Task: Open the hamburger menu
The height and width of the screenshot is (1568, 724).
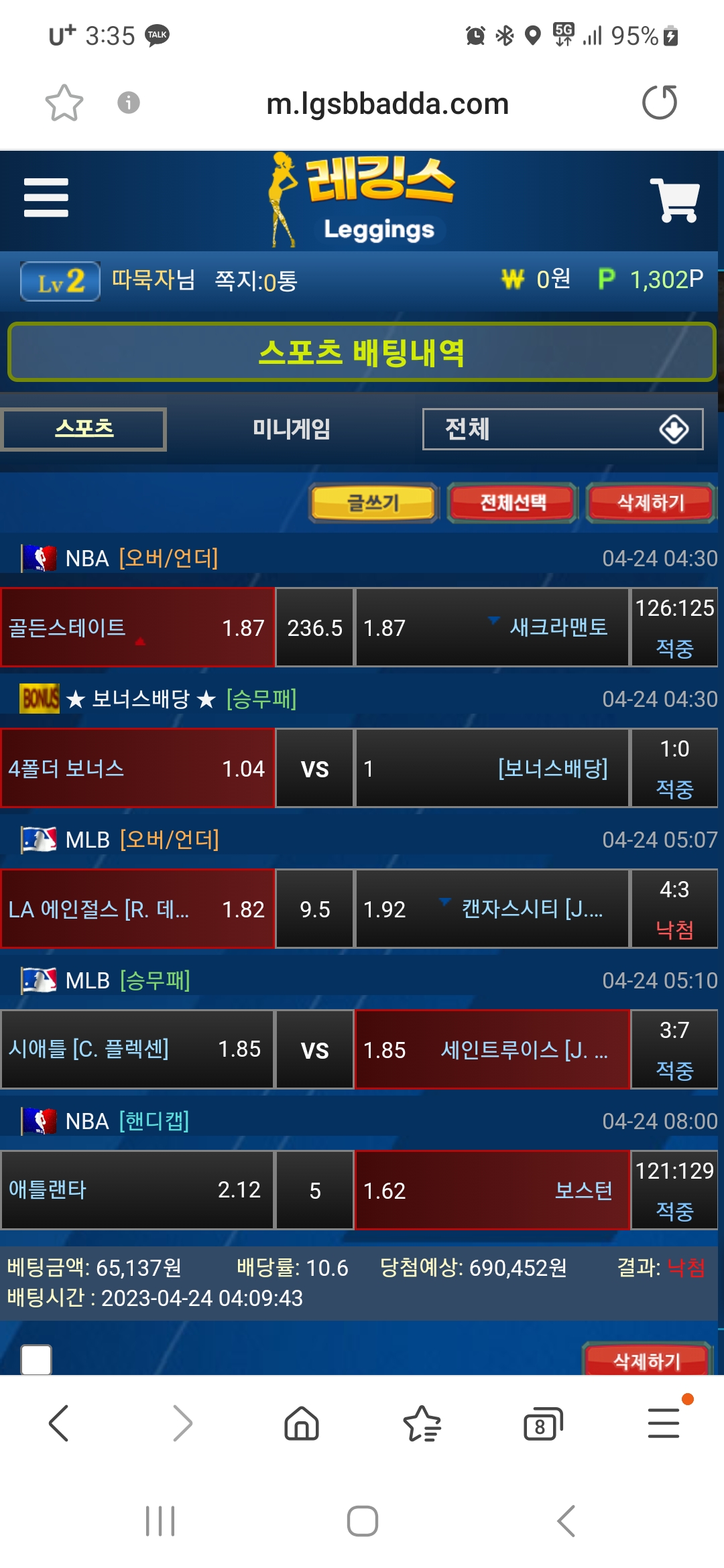Action: [46, 197]
